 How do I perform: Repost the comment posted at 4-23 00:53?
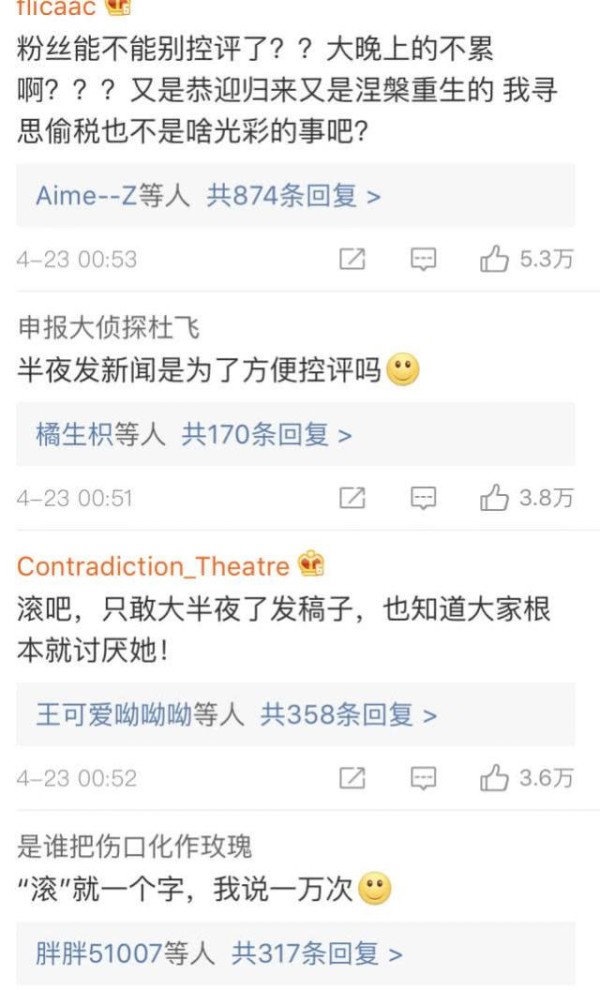[351, 260]
